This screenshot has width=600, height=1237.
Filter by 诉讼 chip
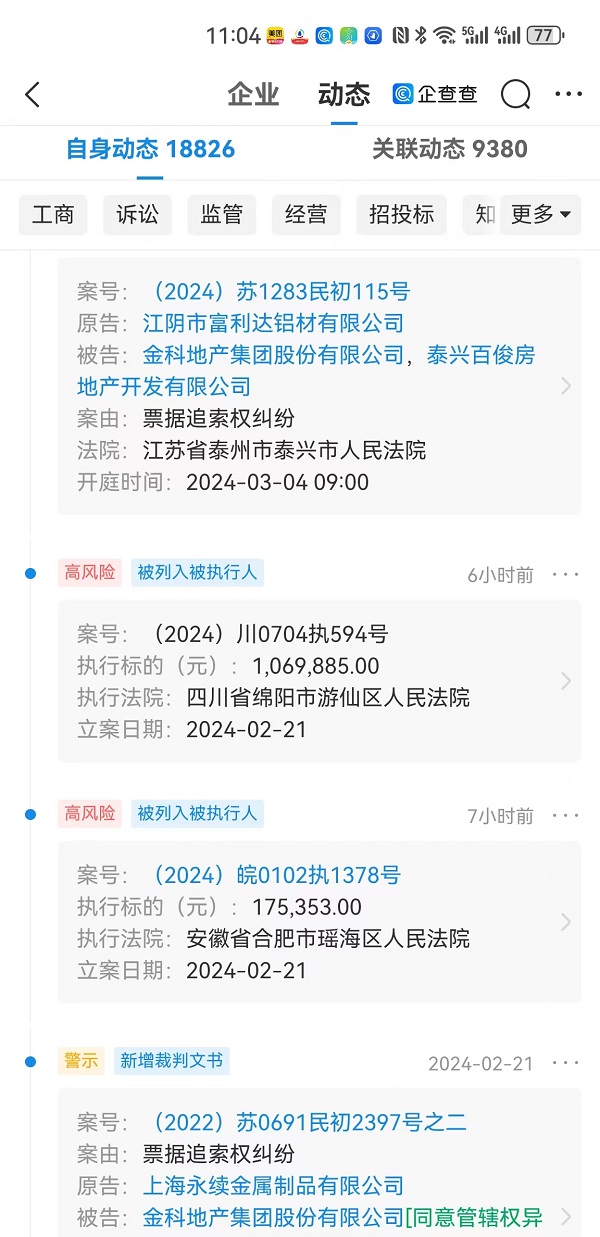click(137, 214)
